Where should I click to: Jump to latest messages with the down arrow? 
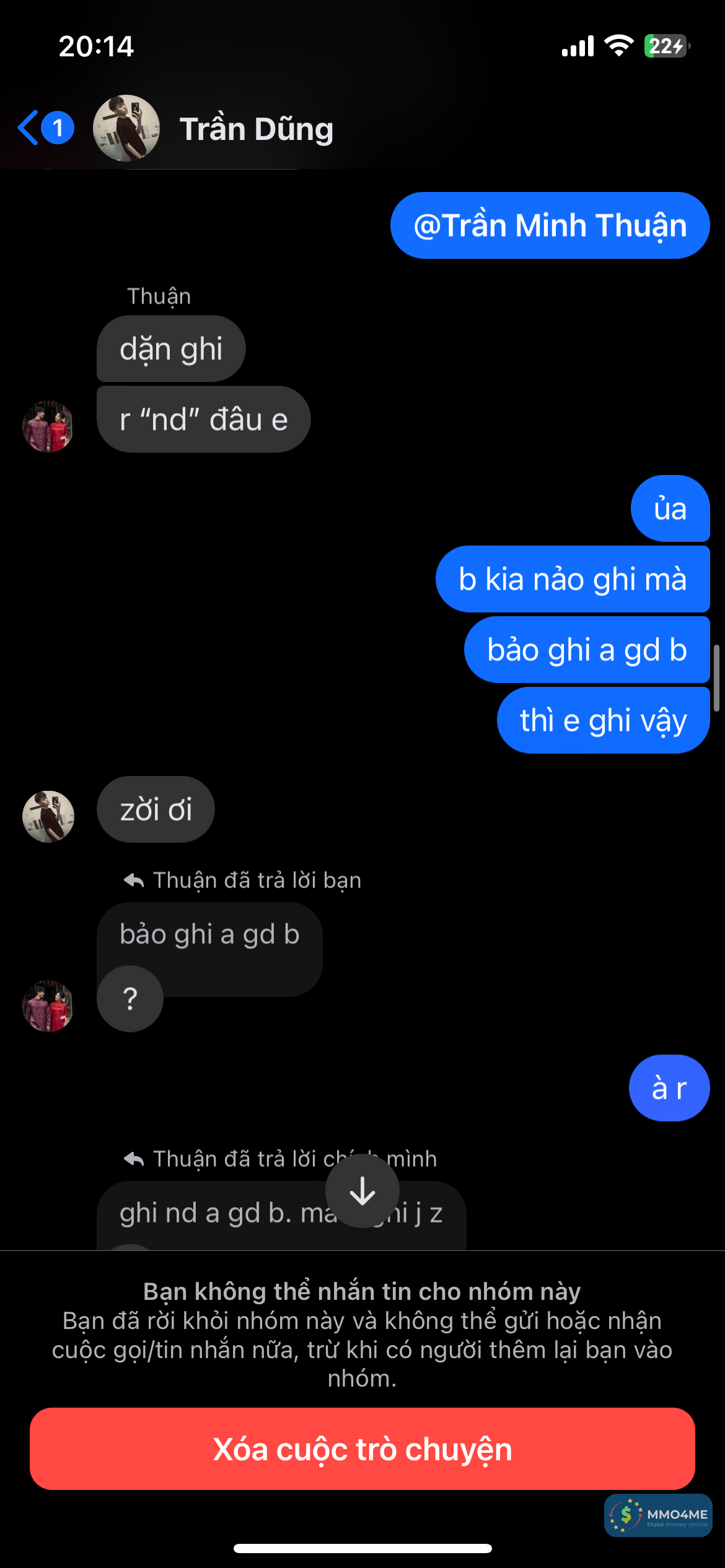362,1191
